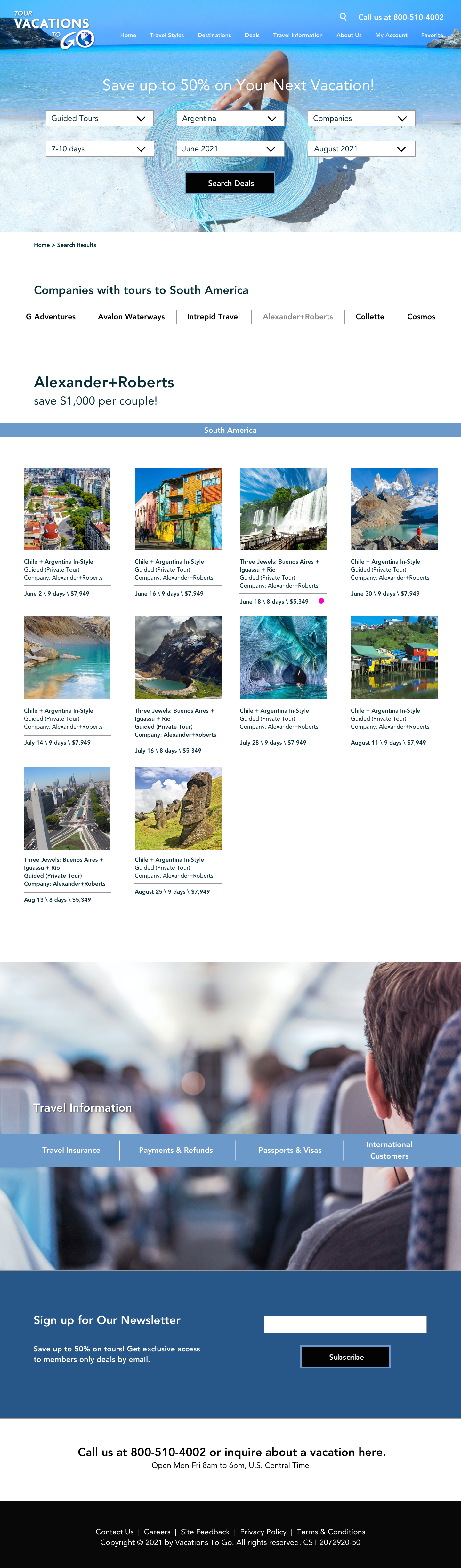This screenshot has width=461, height=1568.
Task: Tap the Subscribe button
Action: (345, 1358)
